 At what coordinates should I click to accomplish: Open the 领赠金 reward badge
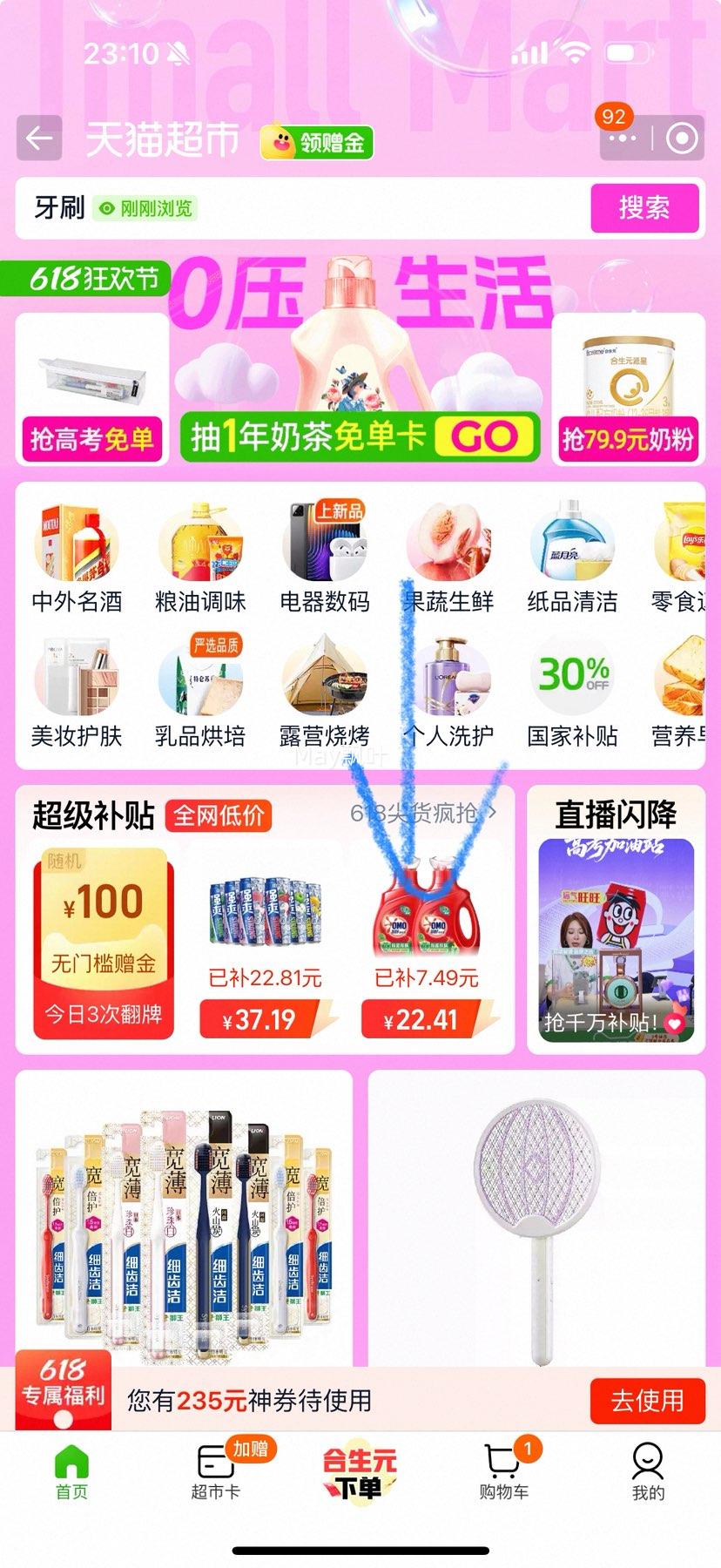317,141
